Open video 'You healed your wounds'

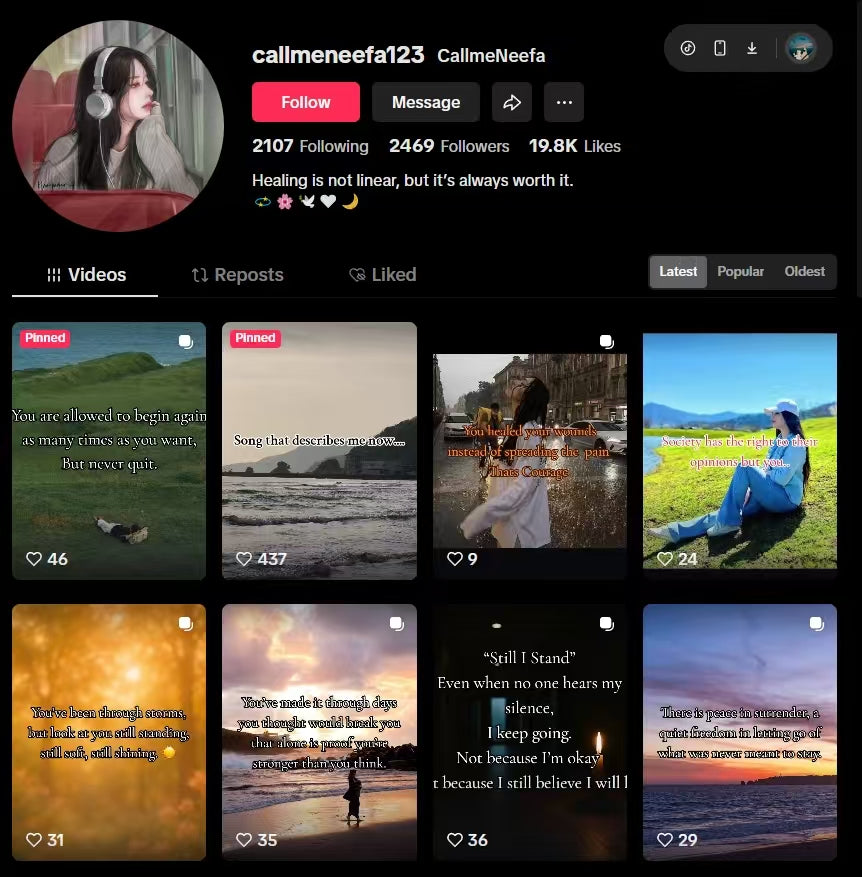(530, 450)
